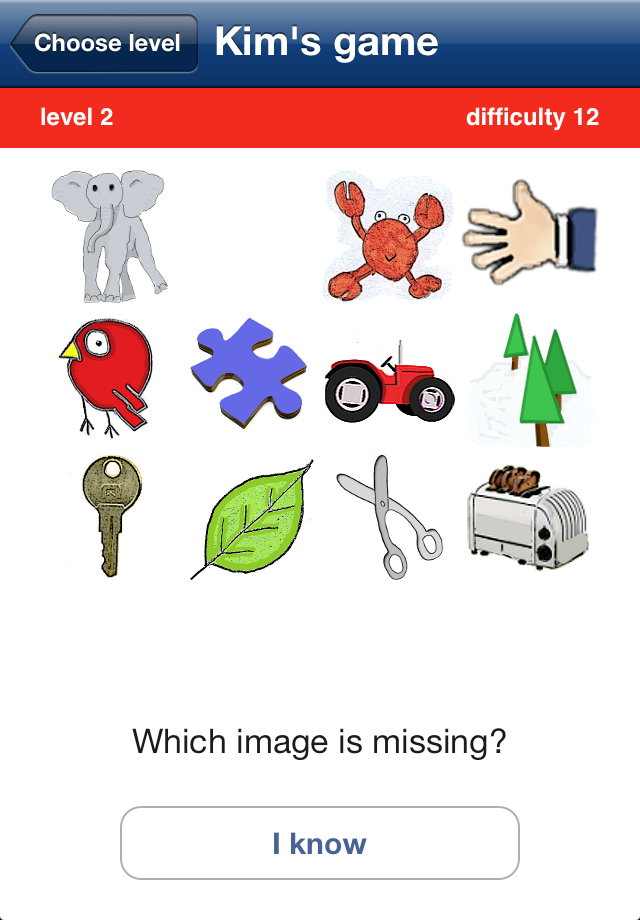Go back to Choose level
640x920 pixels.
point(105,44)
